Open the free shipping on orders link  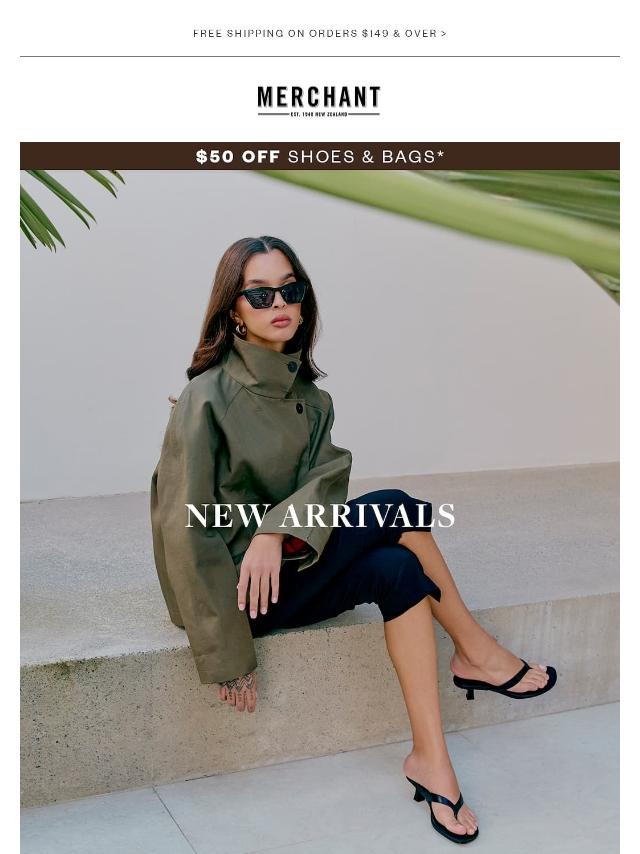point(320,34)
